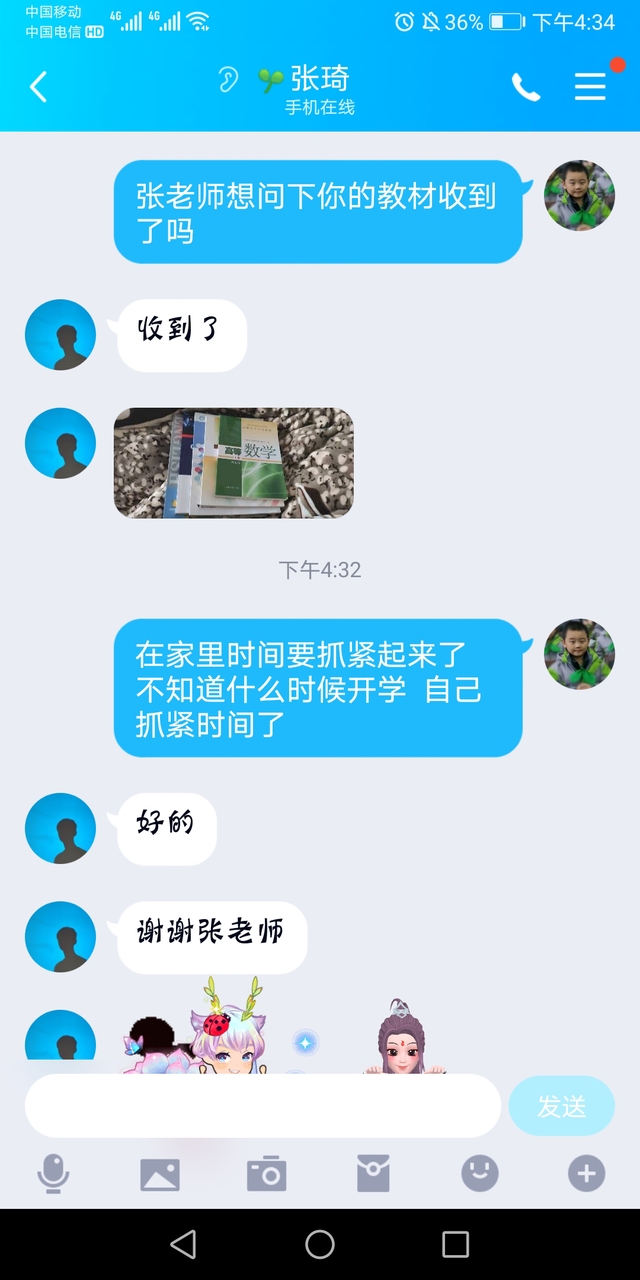The height and width of the screenshot is (1280, 640).
Task: Expand more options with the plus icon
Action: pos(587,1173)
